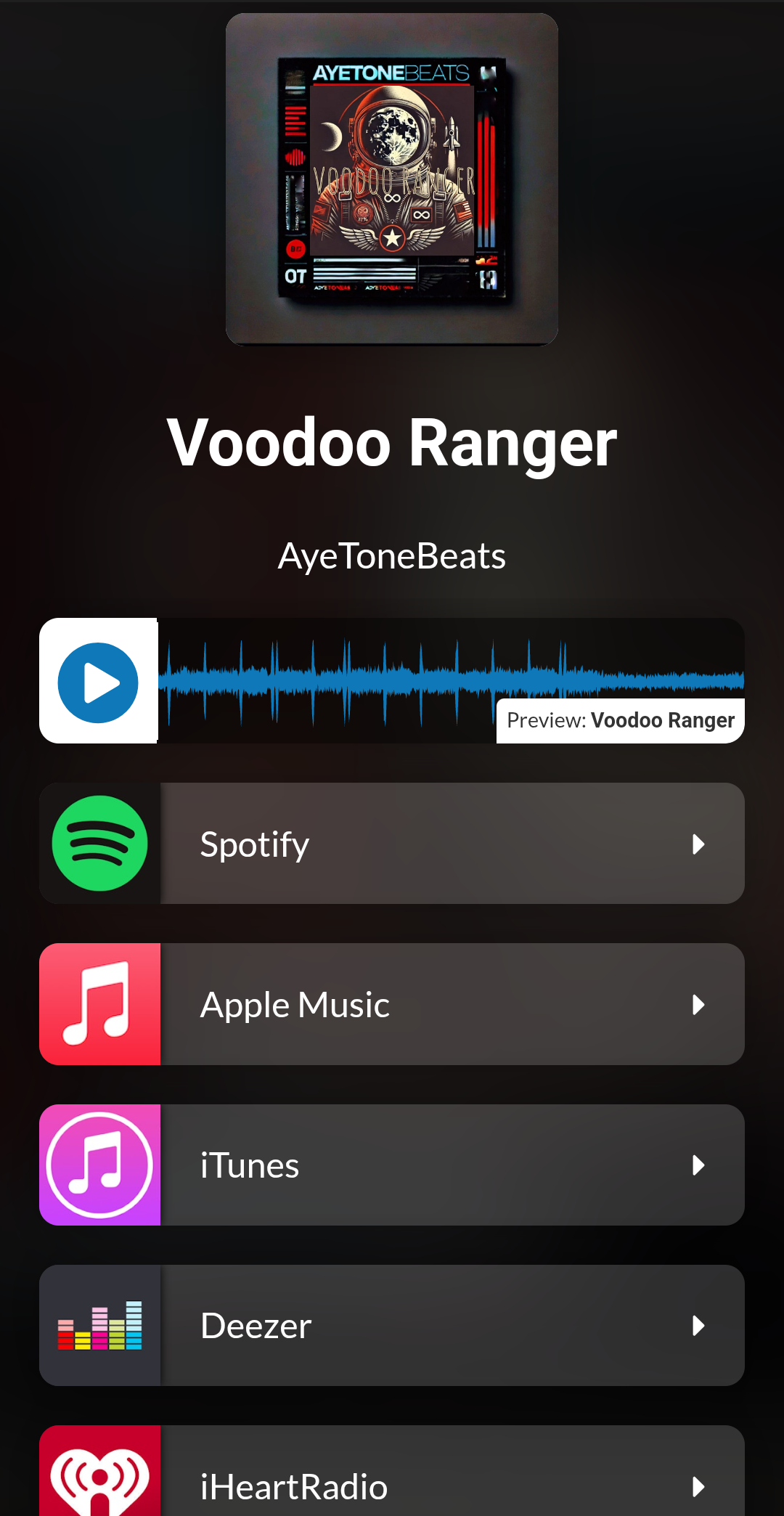Select the iTunes option

point(392,1165)
